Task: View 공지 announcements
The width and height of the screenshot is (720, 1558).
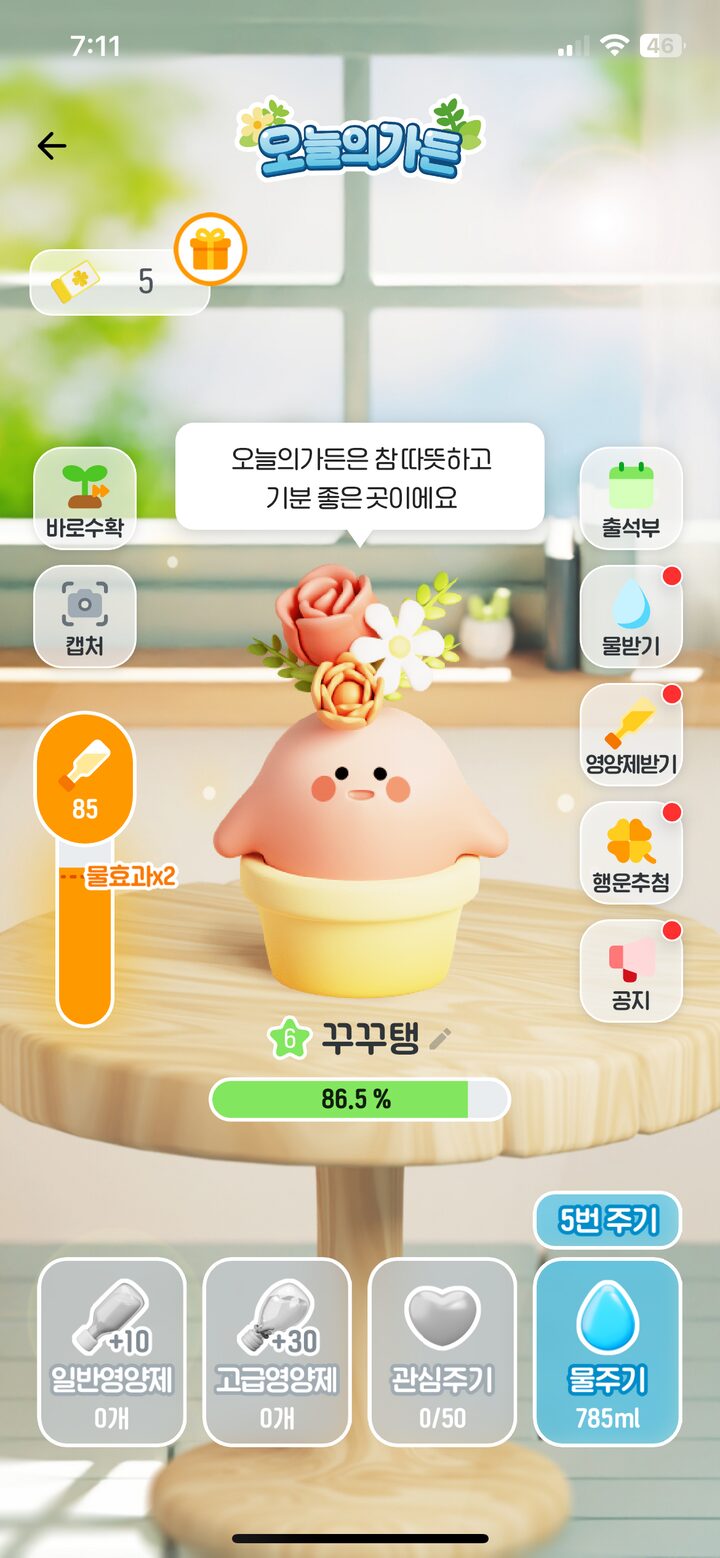Action: point(631,970)
